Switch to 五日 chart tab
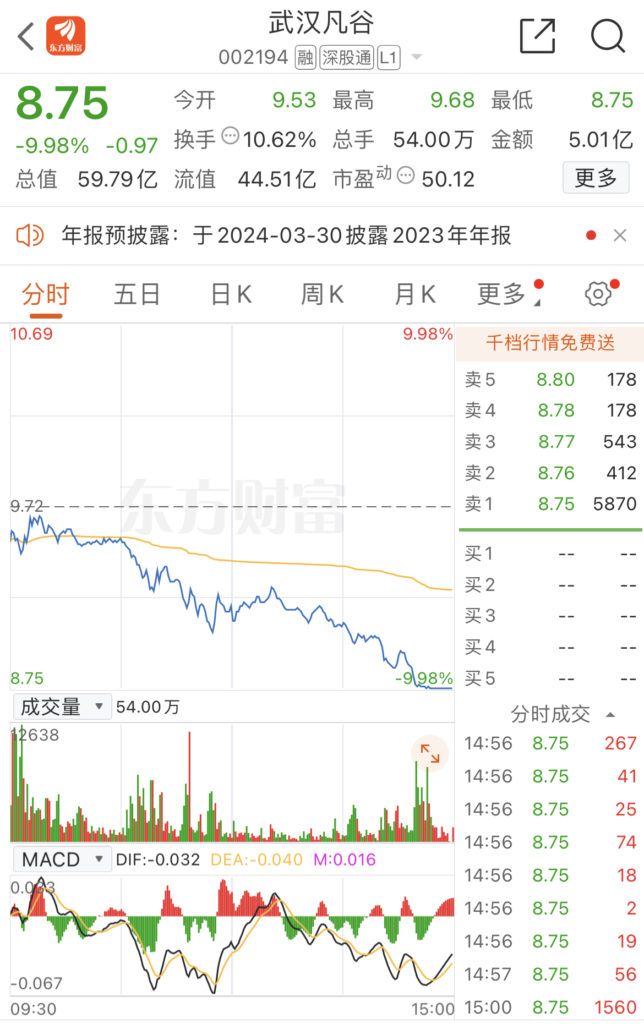This screenshot has width=644, height=1024. point(137,294)
